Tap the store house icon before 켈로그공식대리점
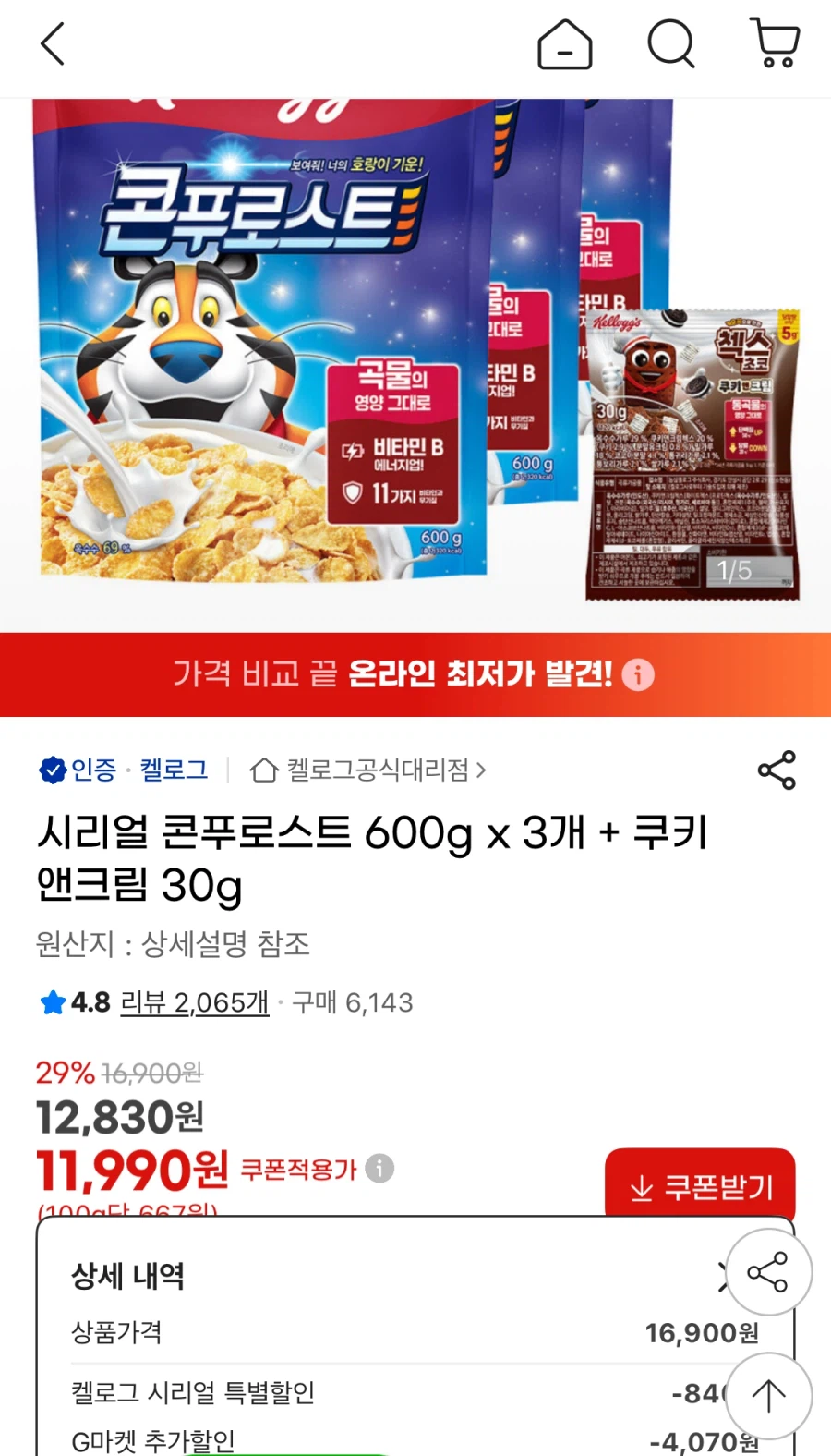Image resolution: width=831 pixels, height=1456 pixels. point(266,770)
